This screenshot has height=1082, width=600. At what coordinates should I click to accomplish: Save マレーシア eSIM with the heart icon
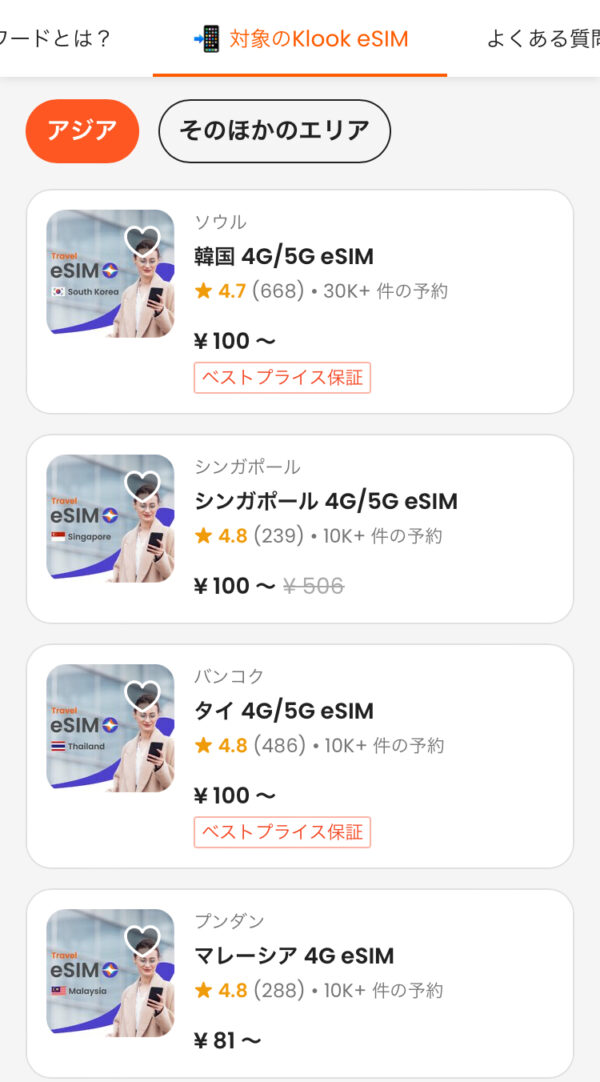tap(142, 939)
